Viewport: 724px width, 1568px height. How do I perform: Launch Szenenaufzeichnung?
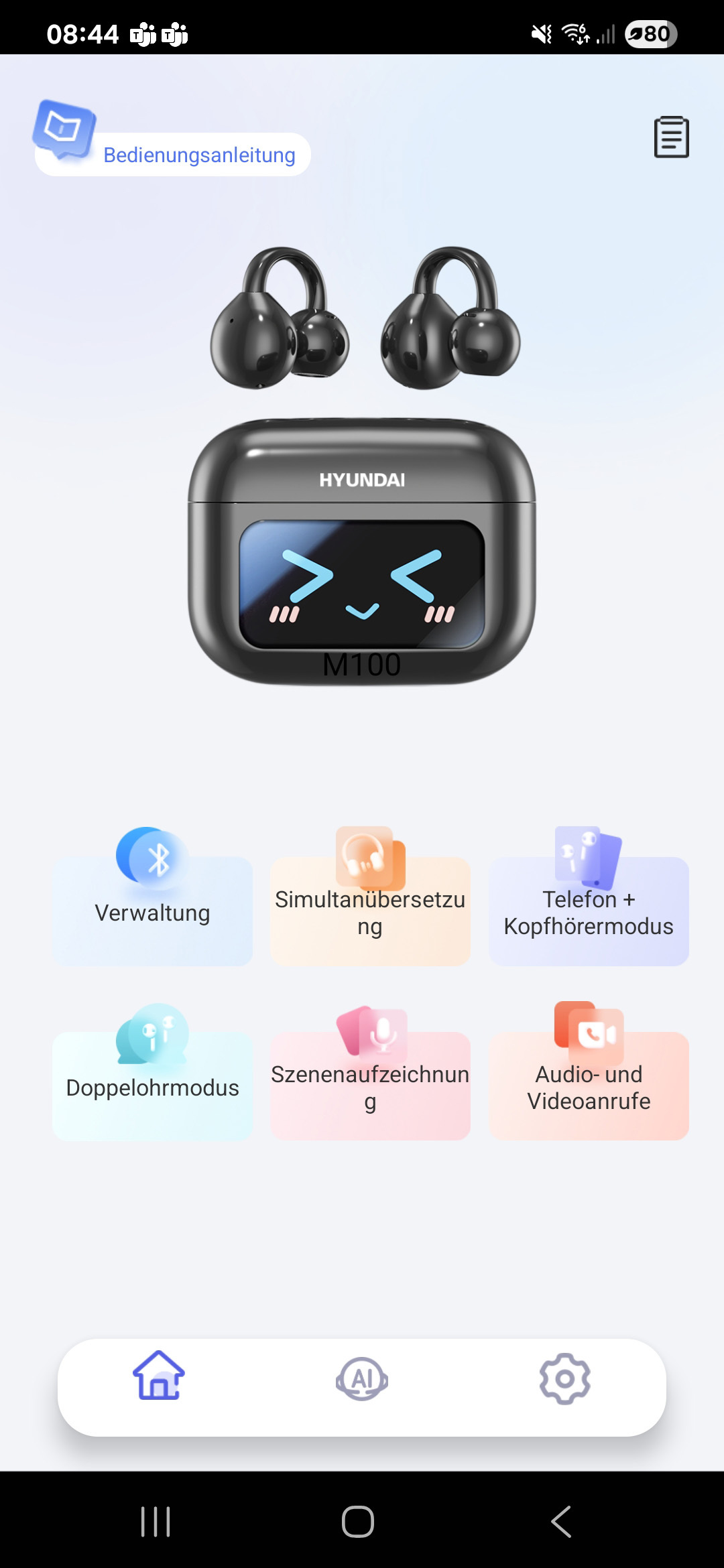(370, 1085)
